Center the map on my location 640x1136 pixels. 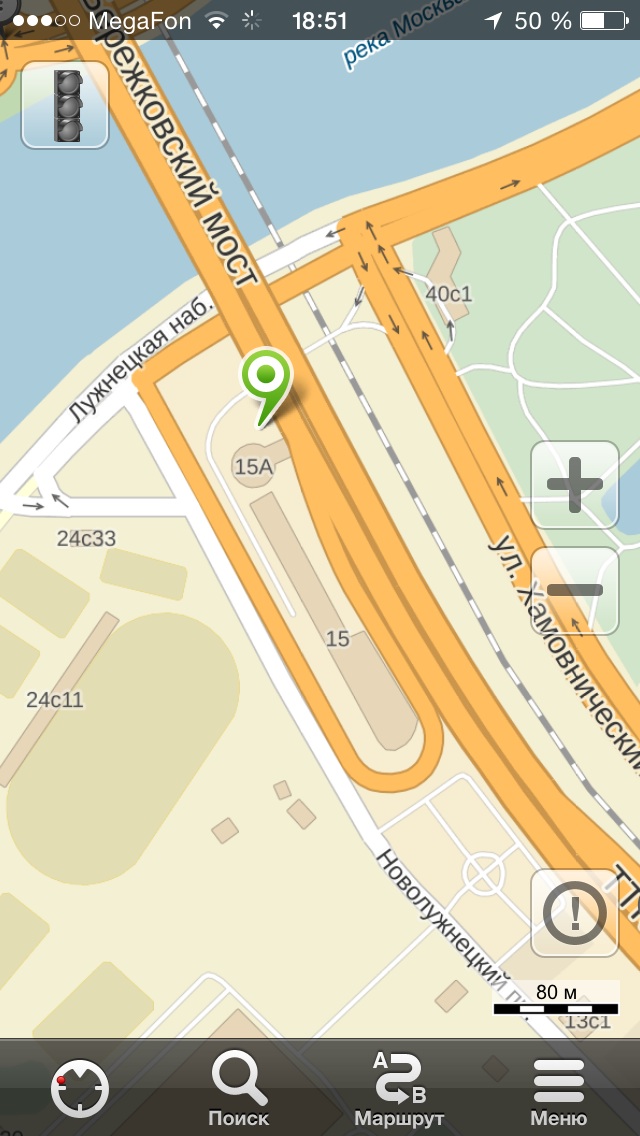(x=80, y=1089)
